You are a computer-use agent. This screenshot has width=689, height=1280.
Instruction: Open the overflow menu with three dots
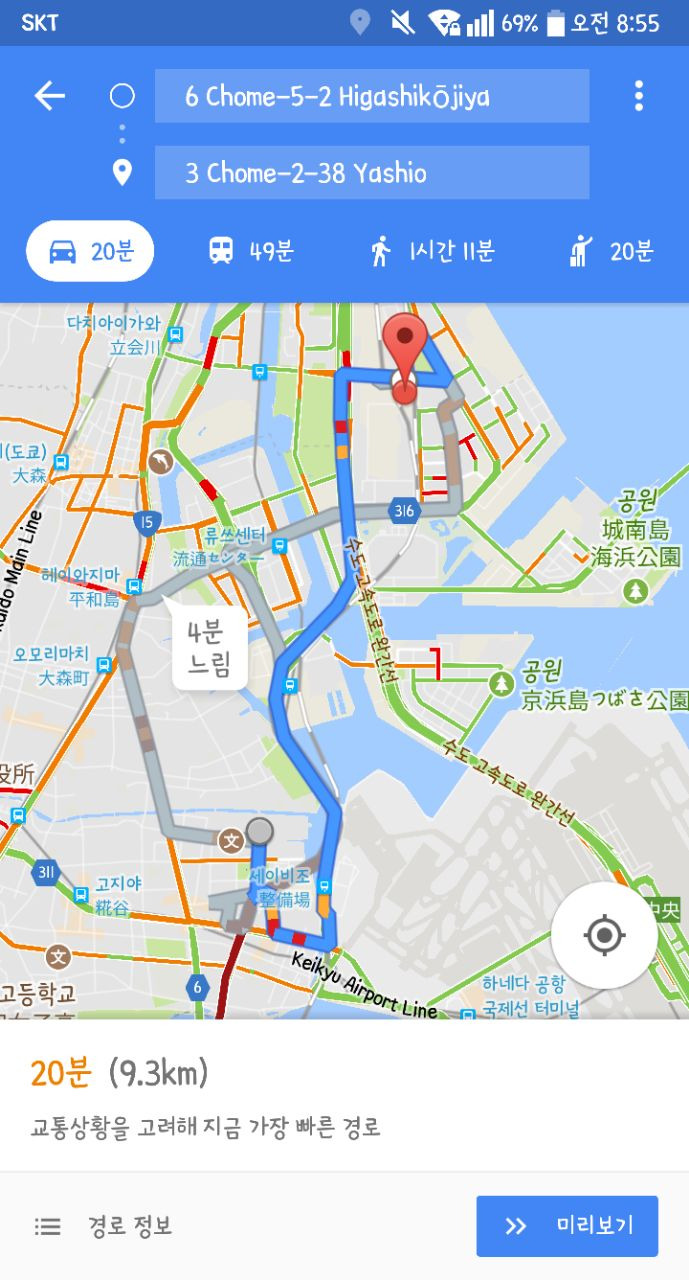[x=638, y=96]
